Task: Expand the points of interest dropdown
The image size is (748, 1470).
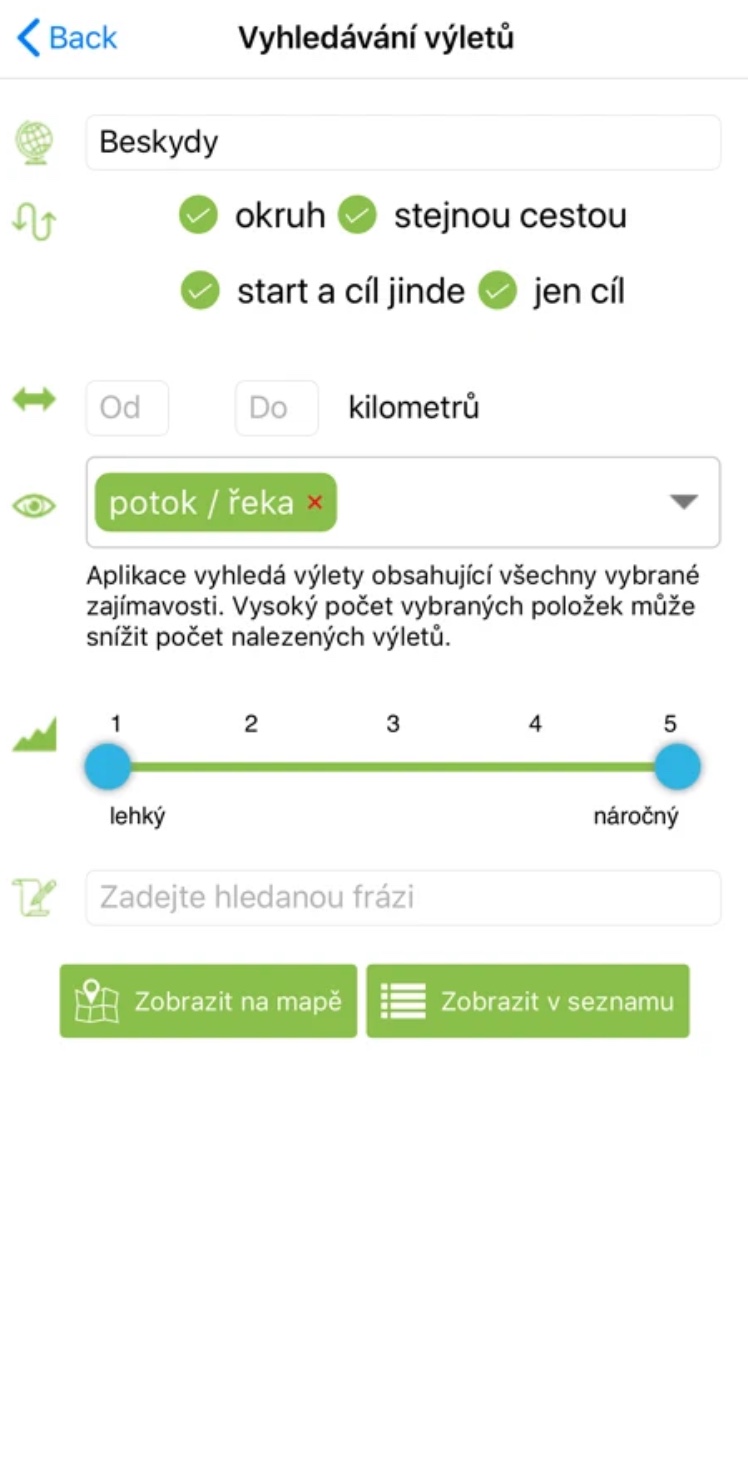Action: point(683,503)
